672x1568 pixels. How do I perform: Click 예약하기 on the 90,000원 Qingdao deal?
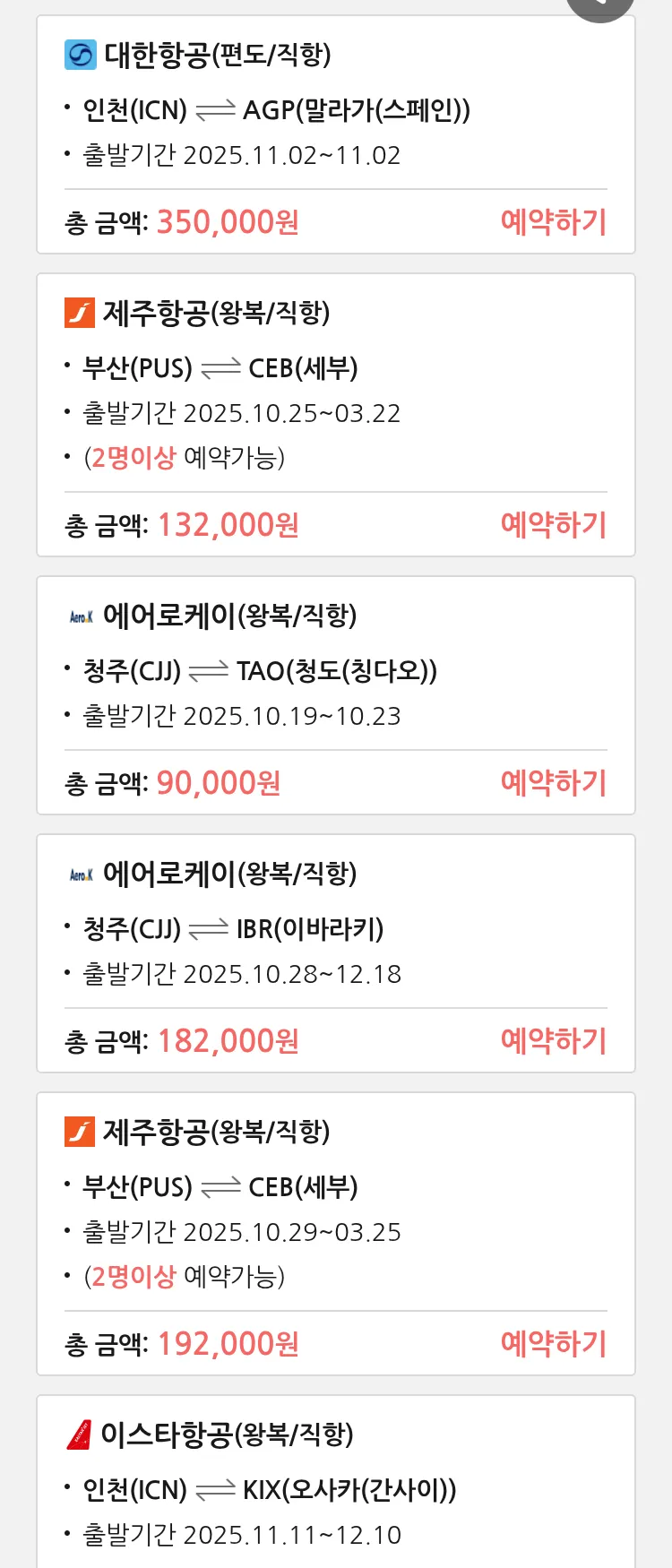554,782
